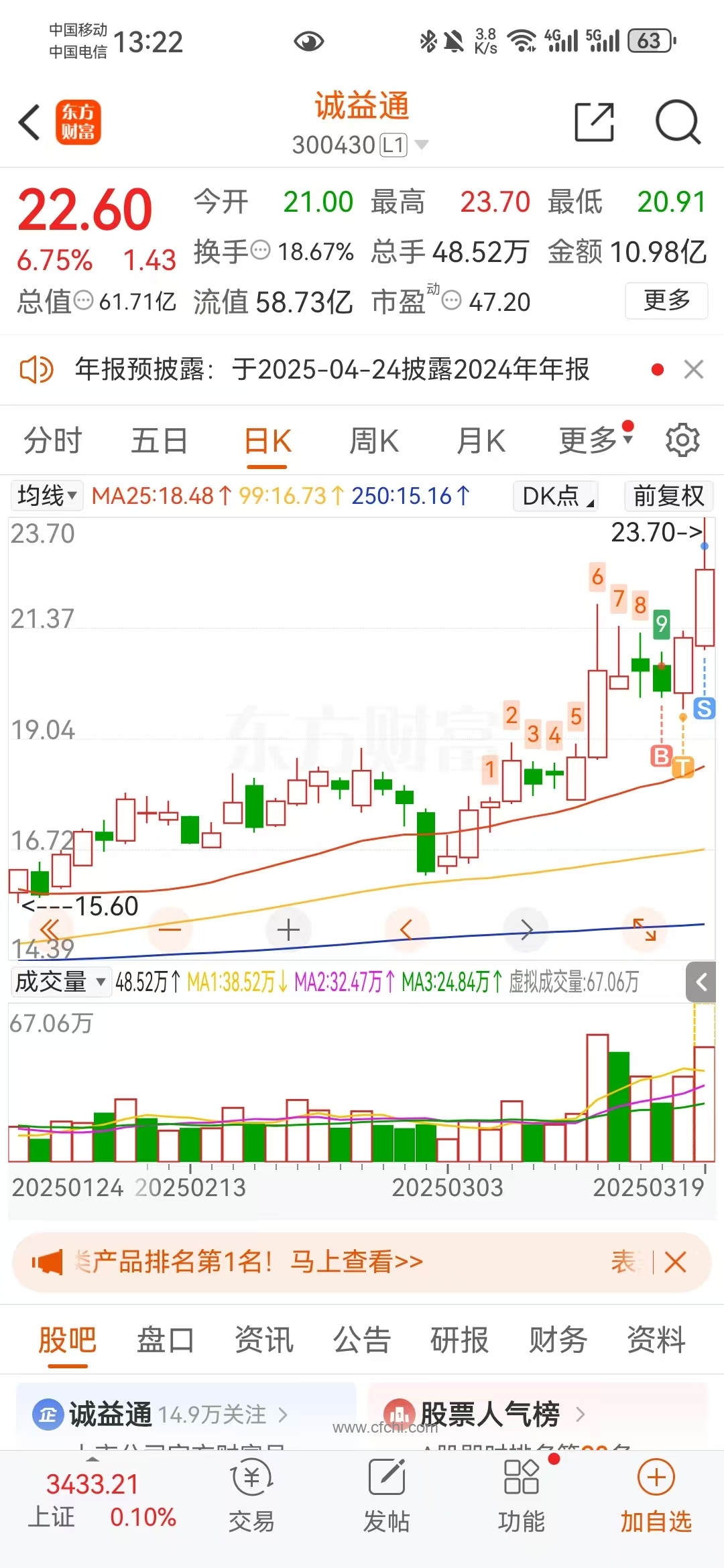The height and width of the screenshot is (1568, 724).
Task: Select the 周K chart tab
Action: click(x=374, y=441)
